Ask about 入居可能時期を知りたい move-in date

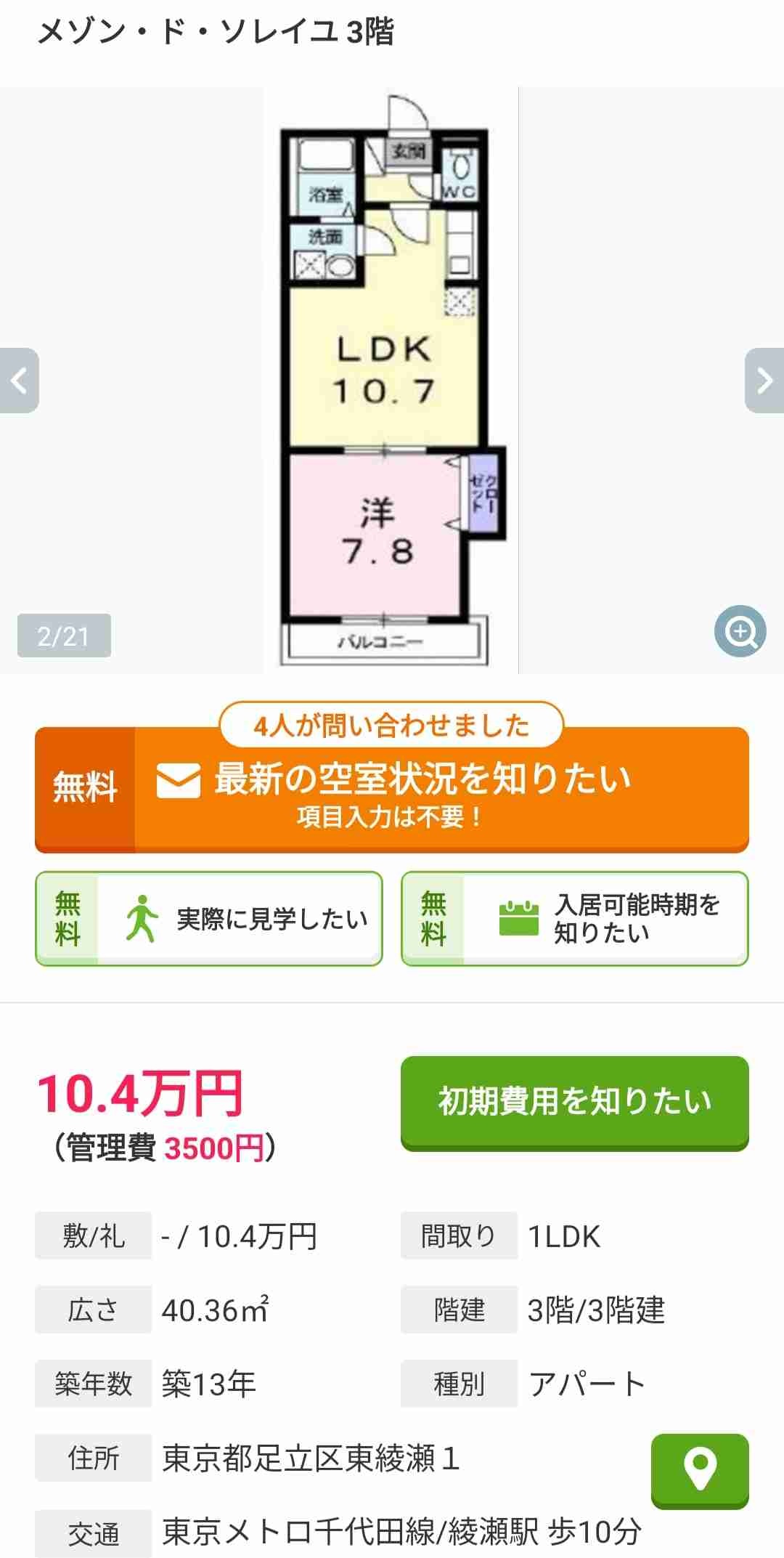575,919
